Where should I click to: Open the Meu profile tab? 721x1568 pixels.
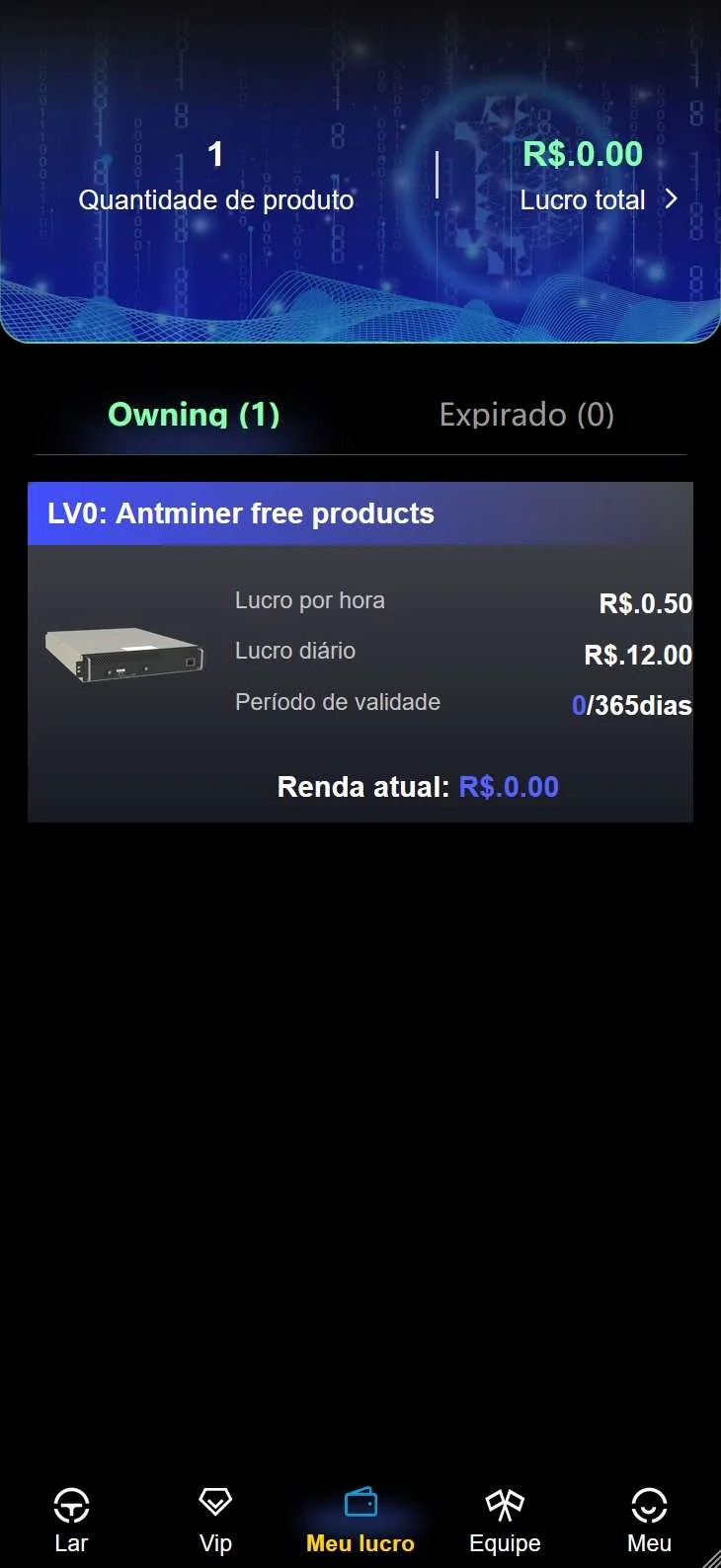[649, 1521]
